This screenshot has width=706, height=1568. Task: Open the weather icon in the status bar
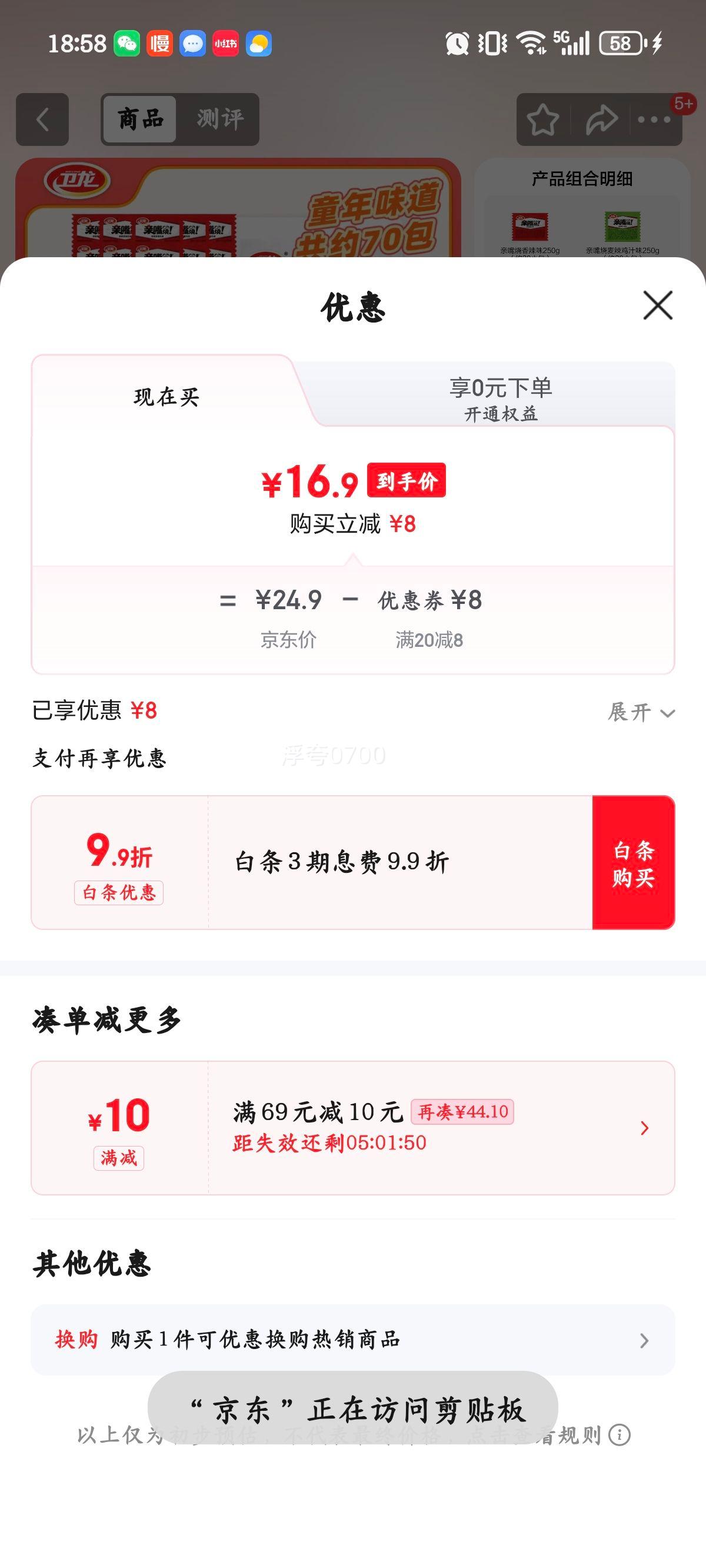tap(261, 43)
